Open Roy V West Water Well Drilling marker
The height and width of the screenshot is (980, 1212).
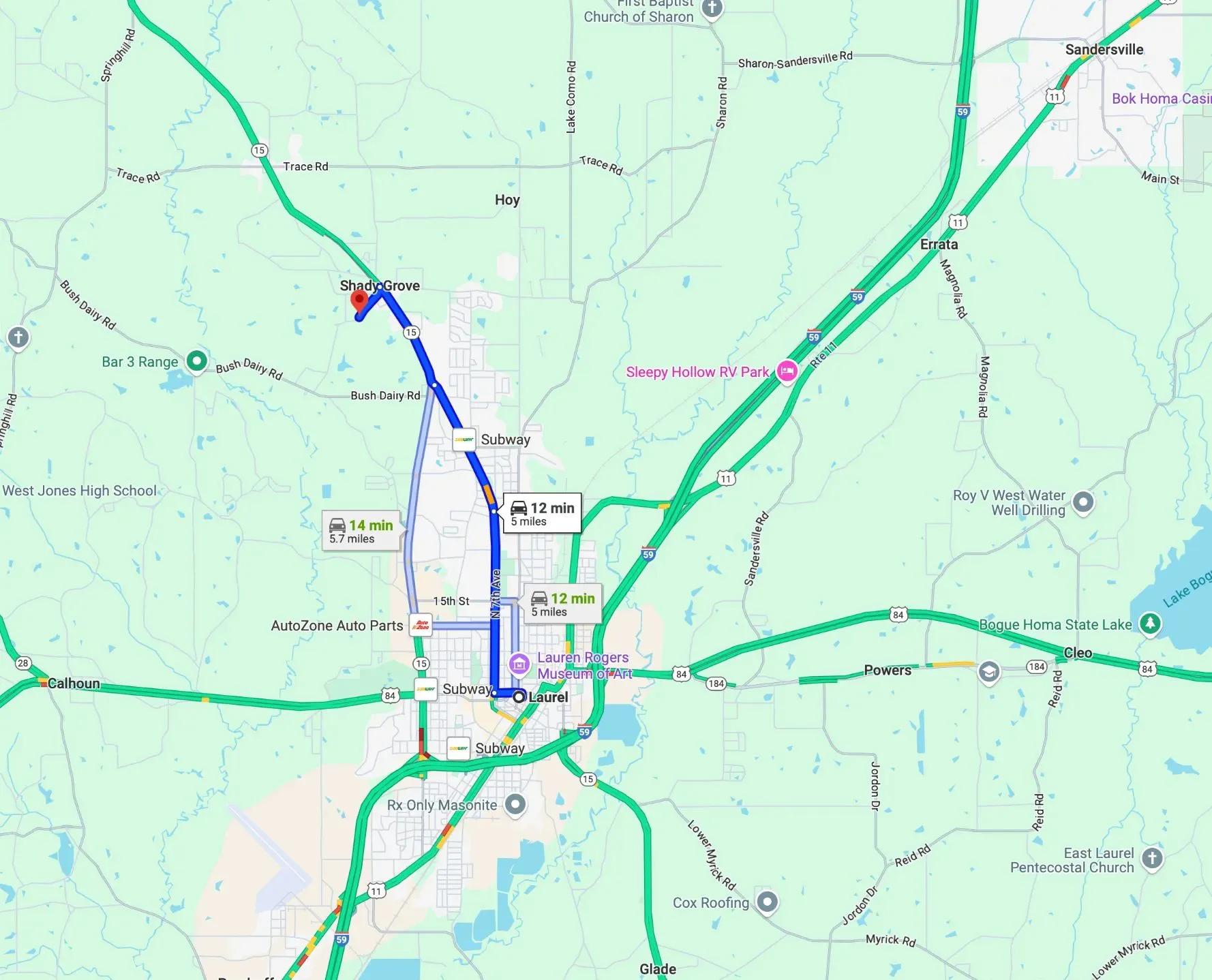[1083, 502]
